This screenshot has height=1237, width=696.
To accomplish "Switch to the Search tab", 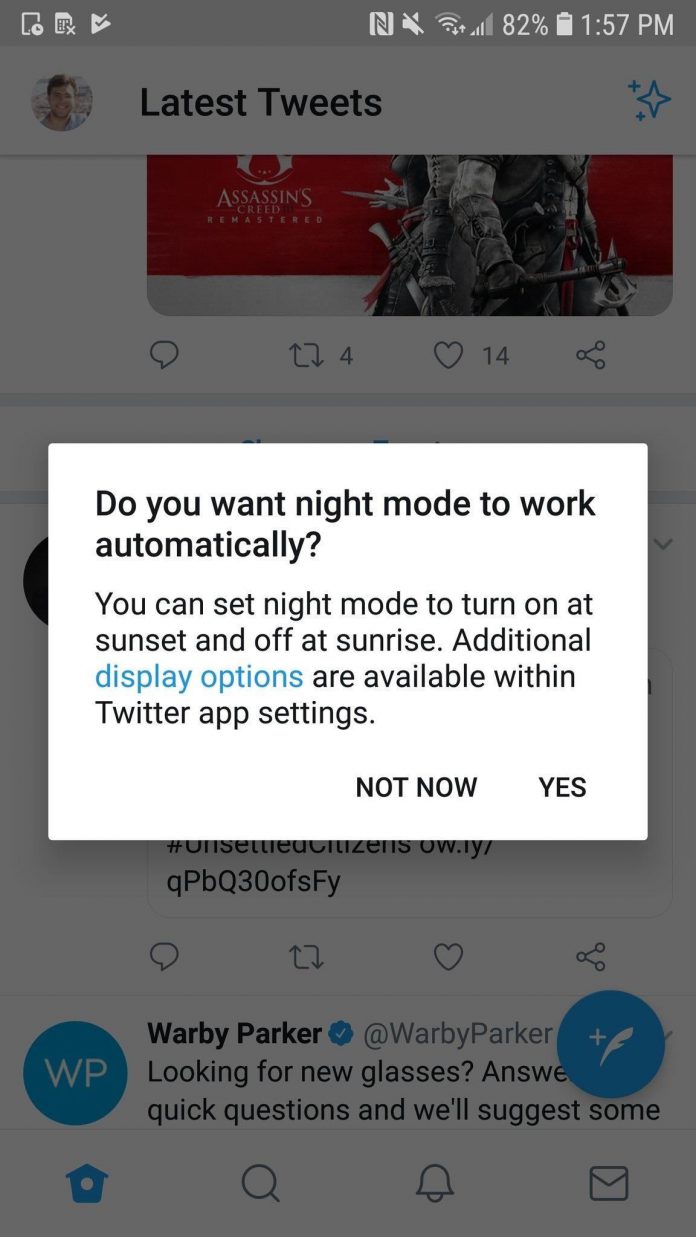I will coord(260,1184).
